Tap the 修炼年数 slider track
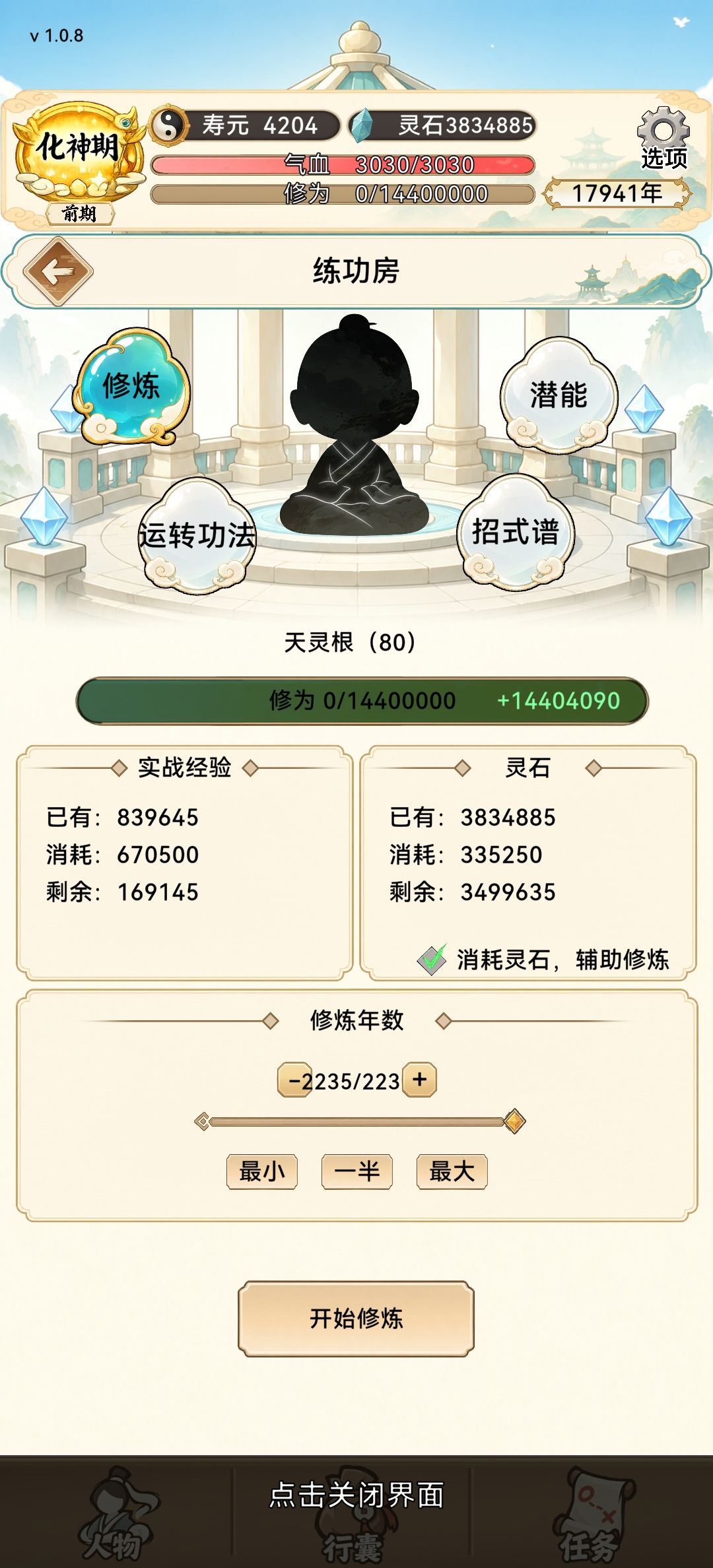 (360, 1121)
